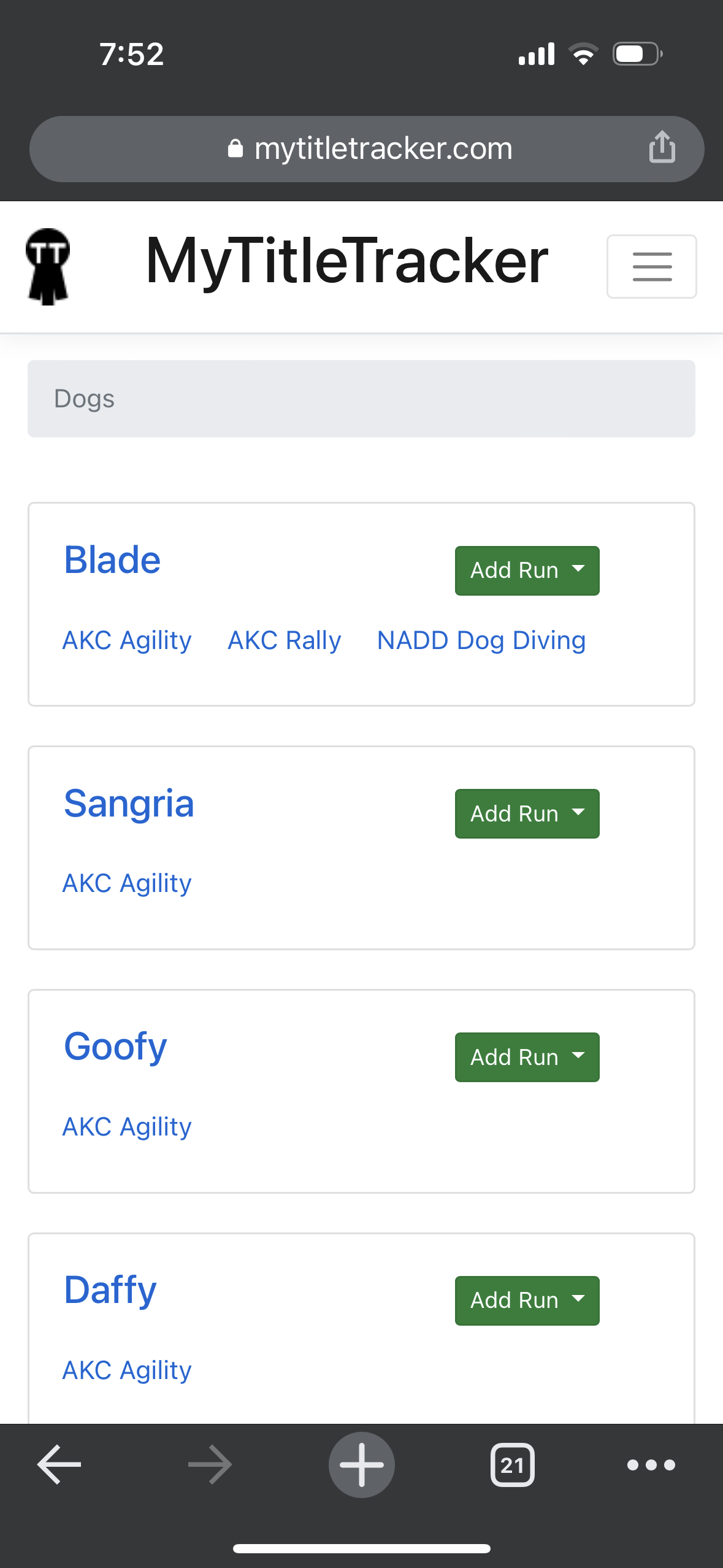Image resolution: width=723 pixels, height=1568 pixels.
Task: Tap the mytitletracker.com address bar
Action: coord(367,149)
